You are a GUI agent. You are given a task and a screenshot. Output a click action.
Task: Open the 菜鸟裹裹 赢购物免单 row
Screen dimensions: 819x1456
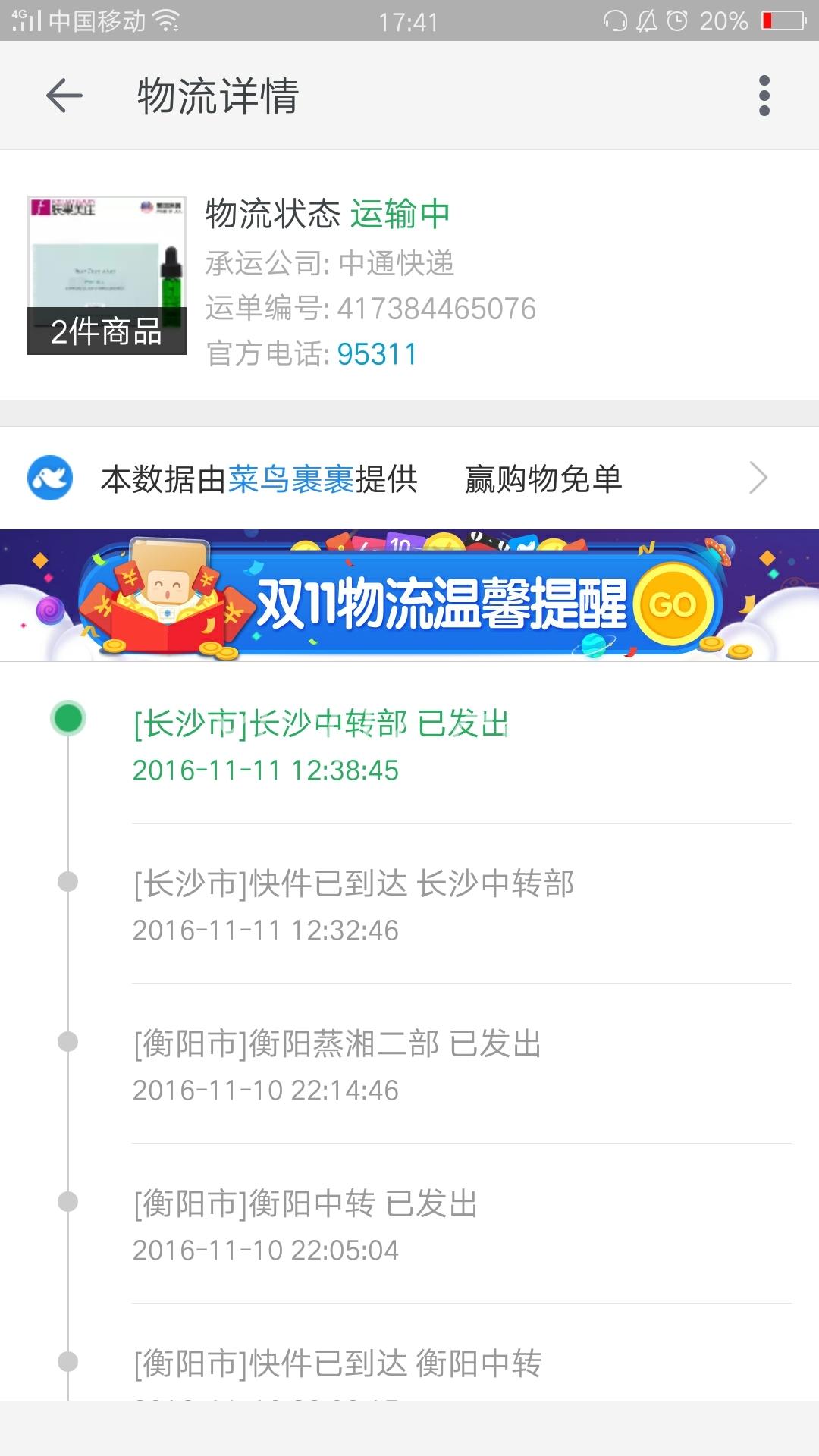coord(409,479)
